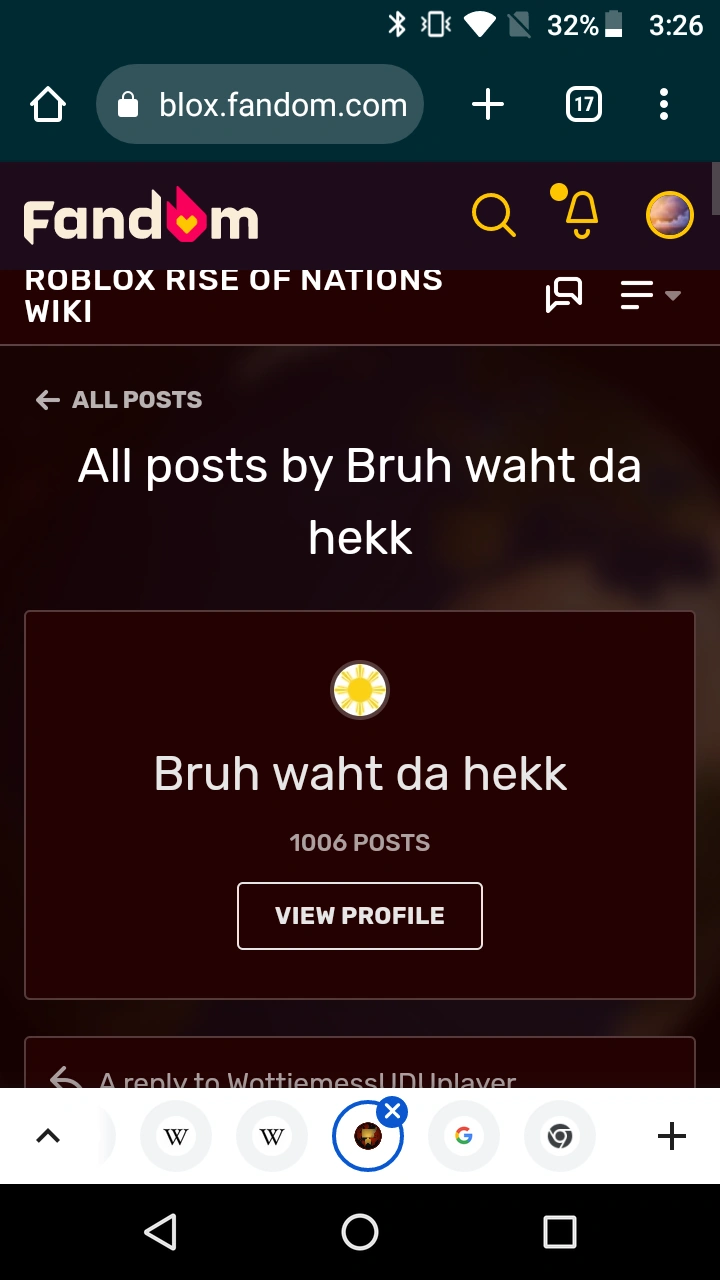
Task: Open your user avatar menu
Action: (x=669, y=214)
